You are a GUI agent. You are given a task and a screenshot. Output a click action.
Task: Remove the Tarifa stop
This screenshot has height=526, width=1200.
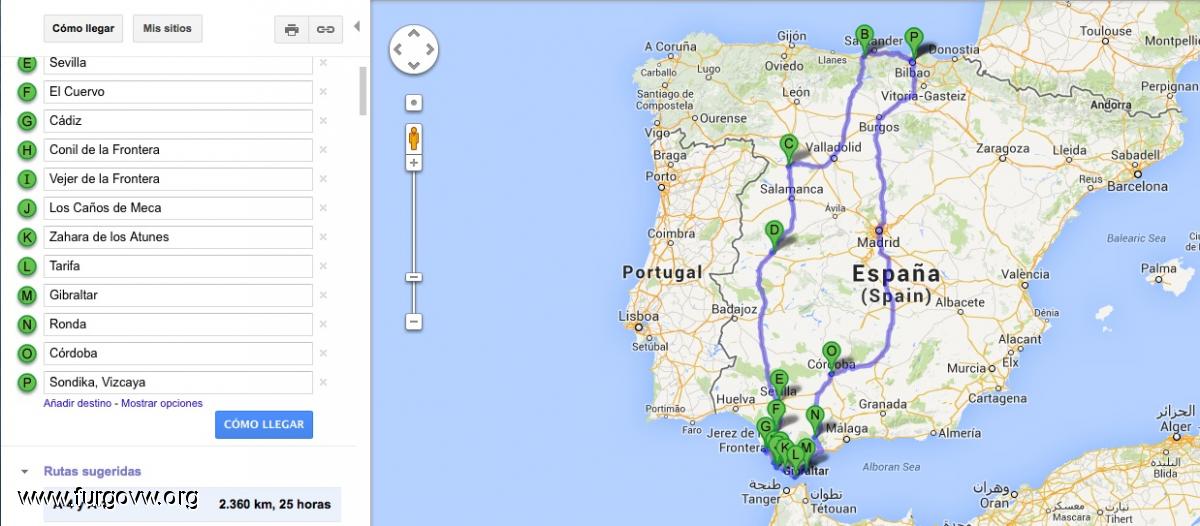[x=323, y=266]
